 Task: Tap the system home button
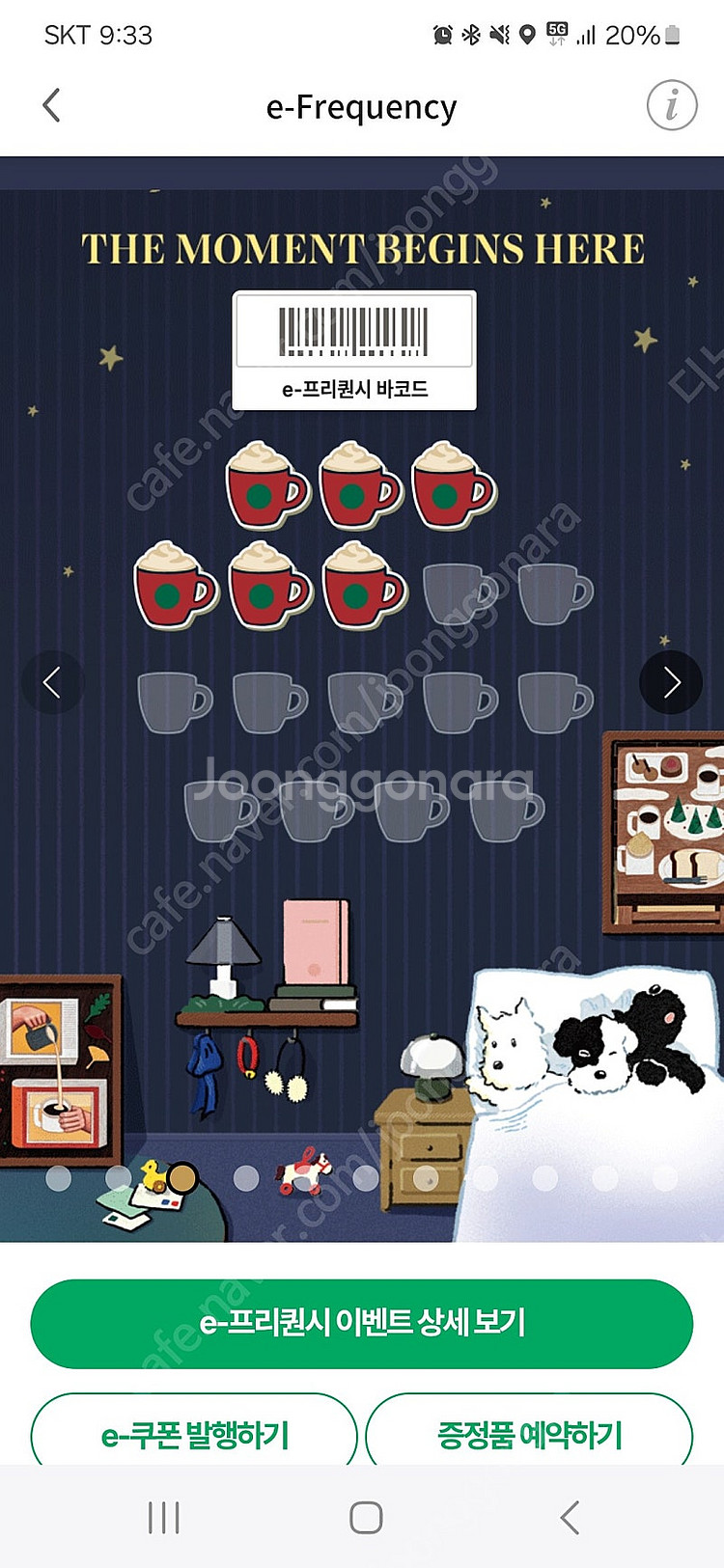[x=366, y=1518]
